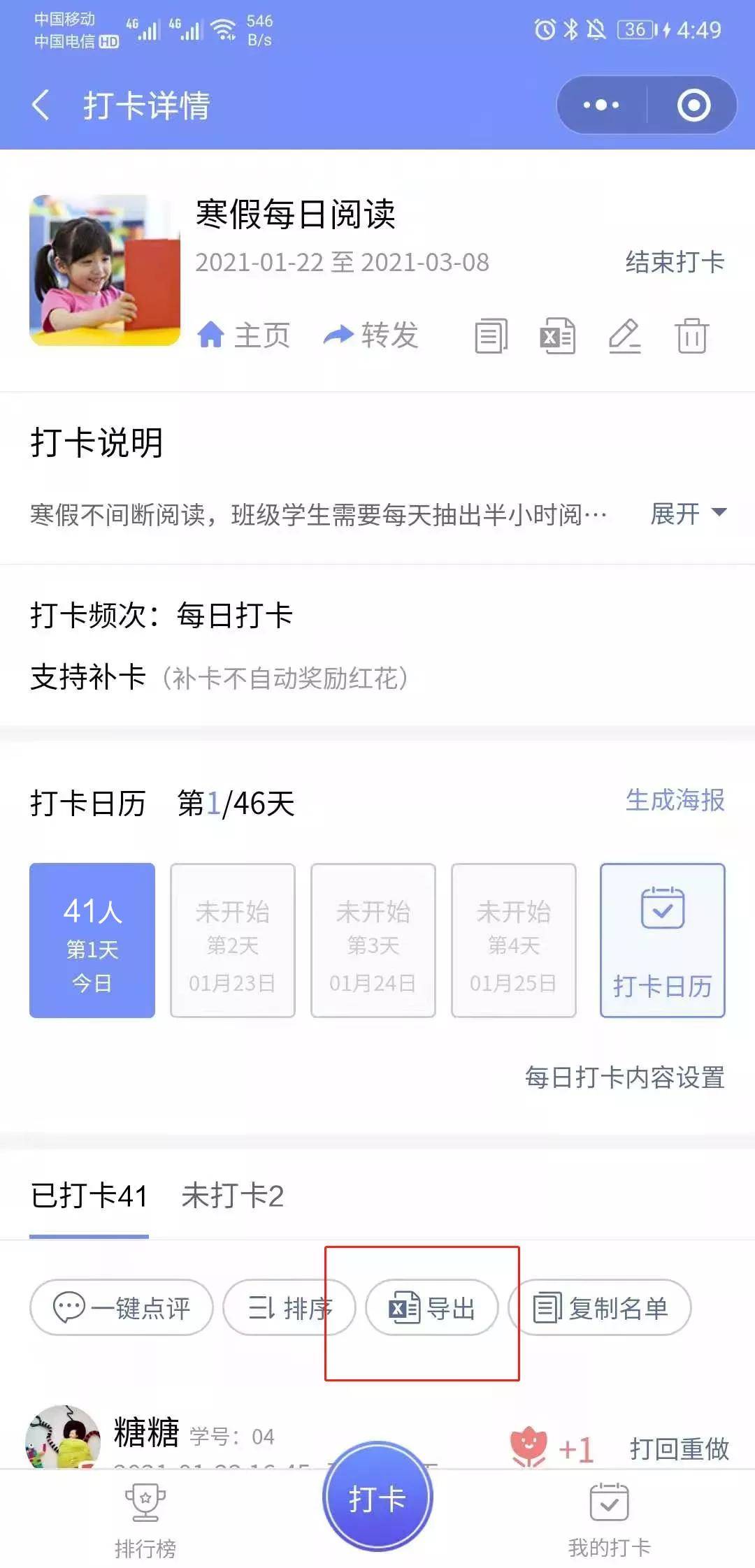
Task: Expand 打卡说明 with 展开
Action: pyautogui.click(x=688, y=514)
